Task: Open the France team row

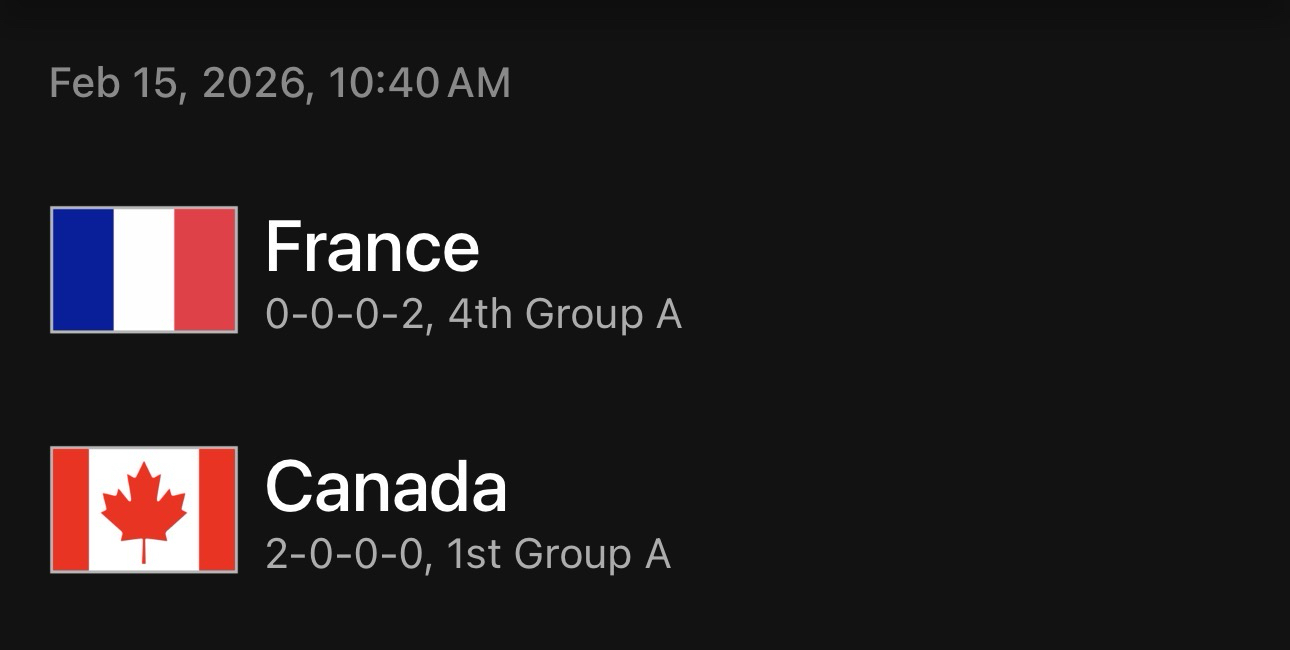Action: pyautogui.click(x=372, y=270)
